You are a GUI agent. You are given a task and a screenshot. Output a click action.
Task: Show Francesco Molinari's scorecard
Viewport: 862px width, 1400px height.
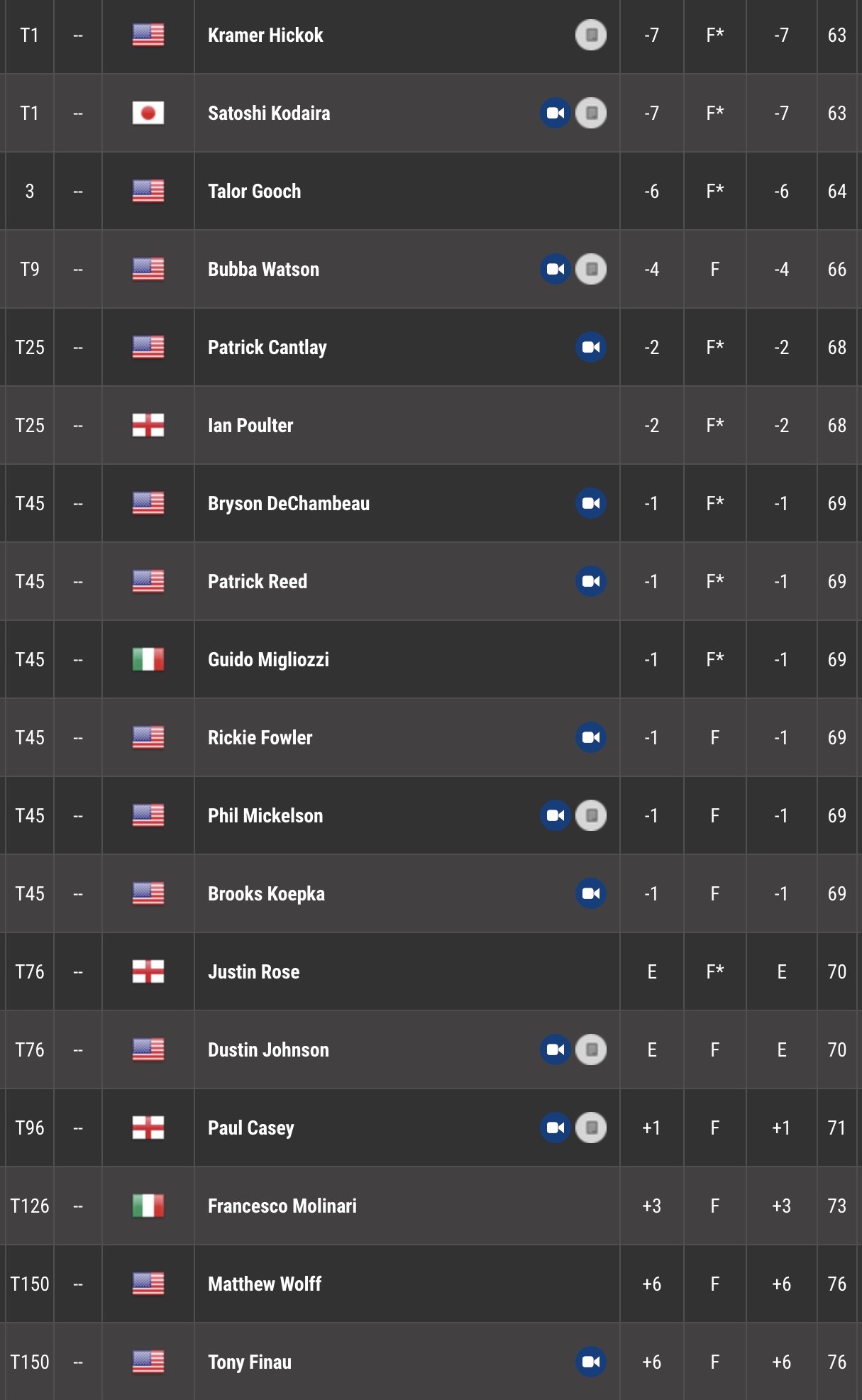point(431,1206)
